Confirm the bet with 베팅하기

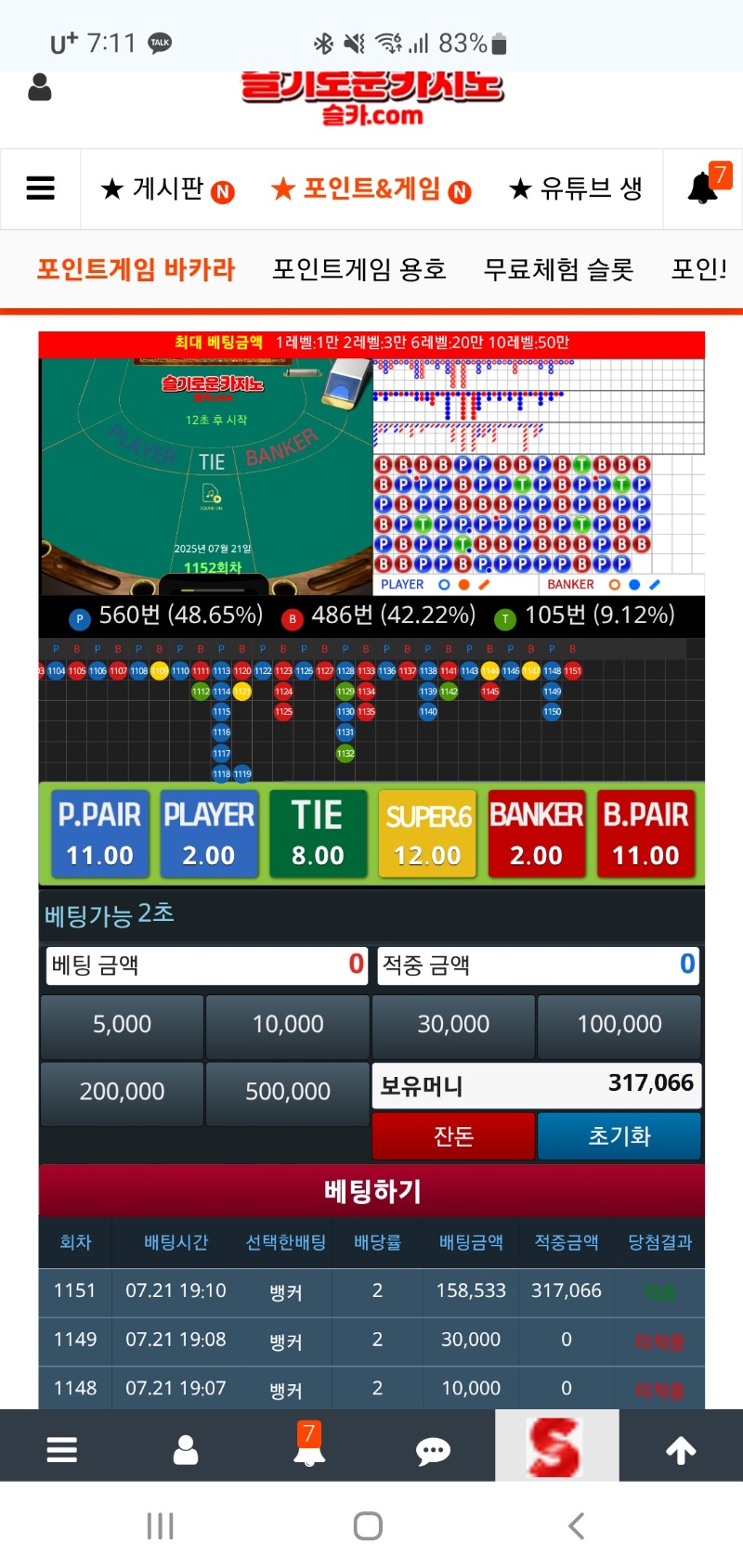371,1191
